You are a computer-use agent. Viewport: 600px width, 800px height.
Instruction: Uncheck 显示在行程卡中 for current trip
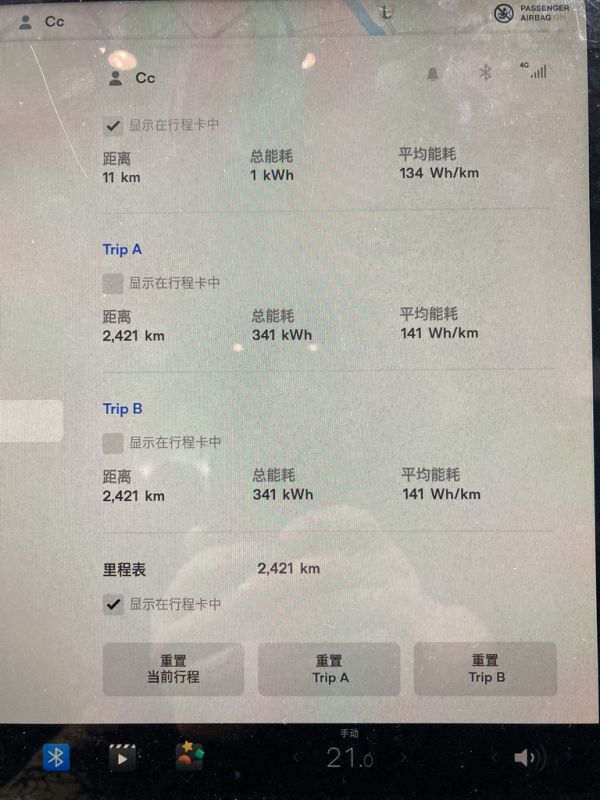point(114,126)
